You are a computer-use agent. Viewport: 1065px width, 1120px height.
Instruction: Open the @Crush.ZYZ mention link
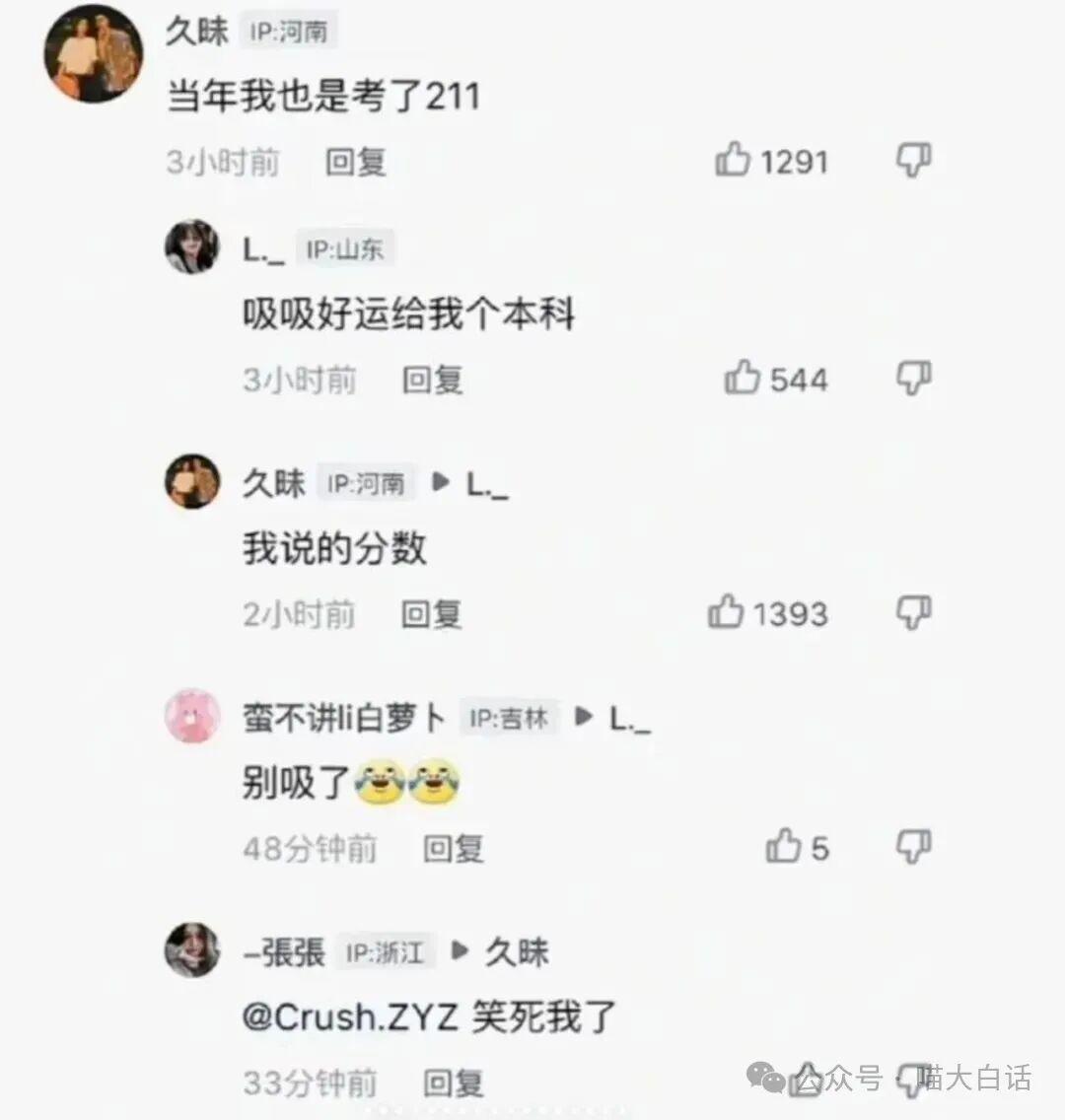(x=350, y=1016)
